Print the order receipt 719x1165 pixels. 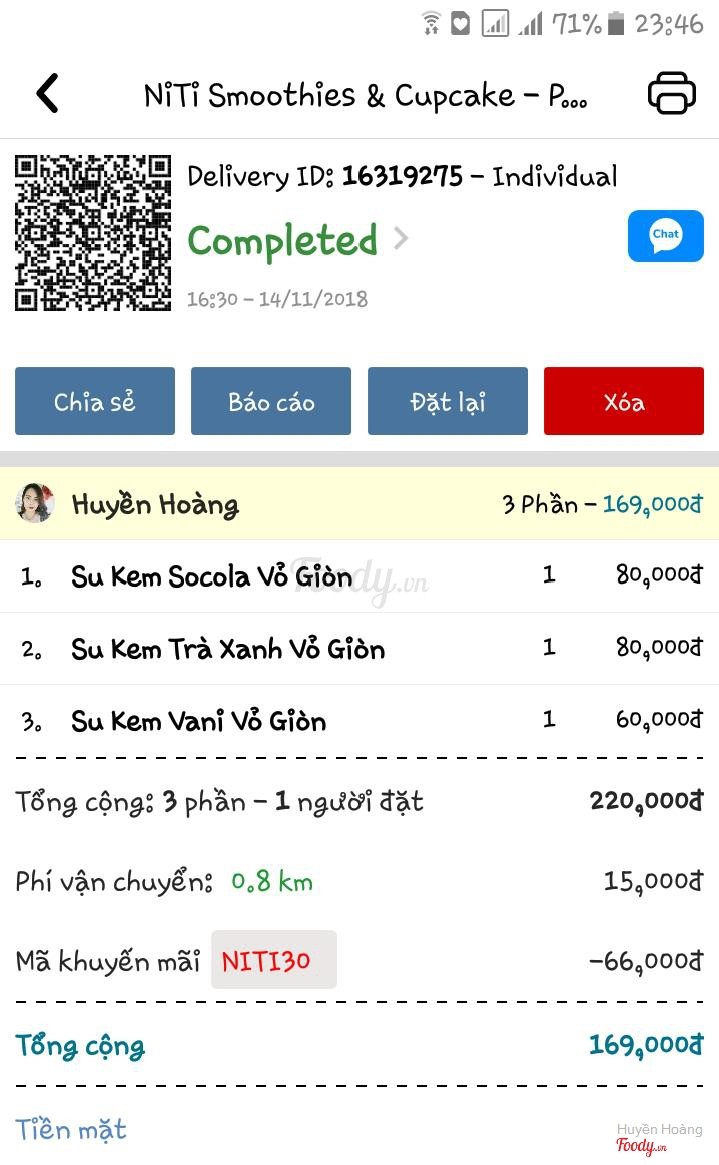[671, 94]
